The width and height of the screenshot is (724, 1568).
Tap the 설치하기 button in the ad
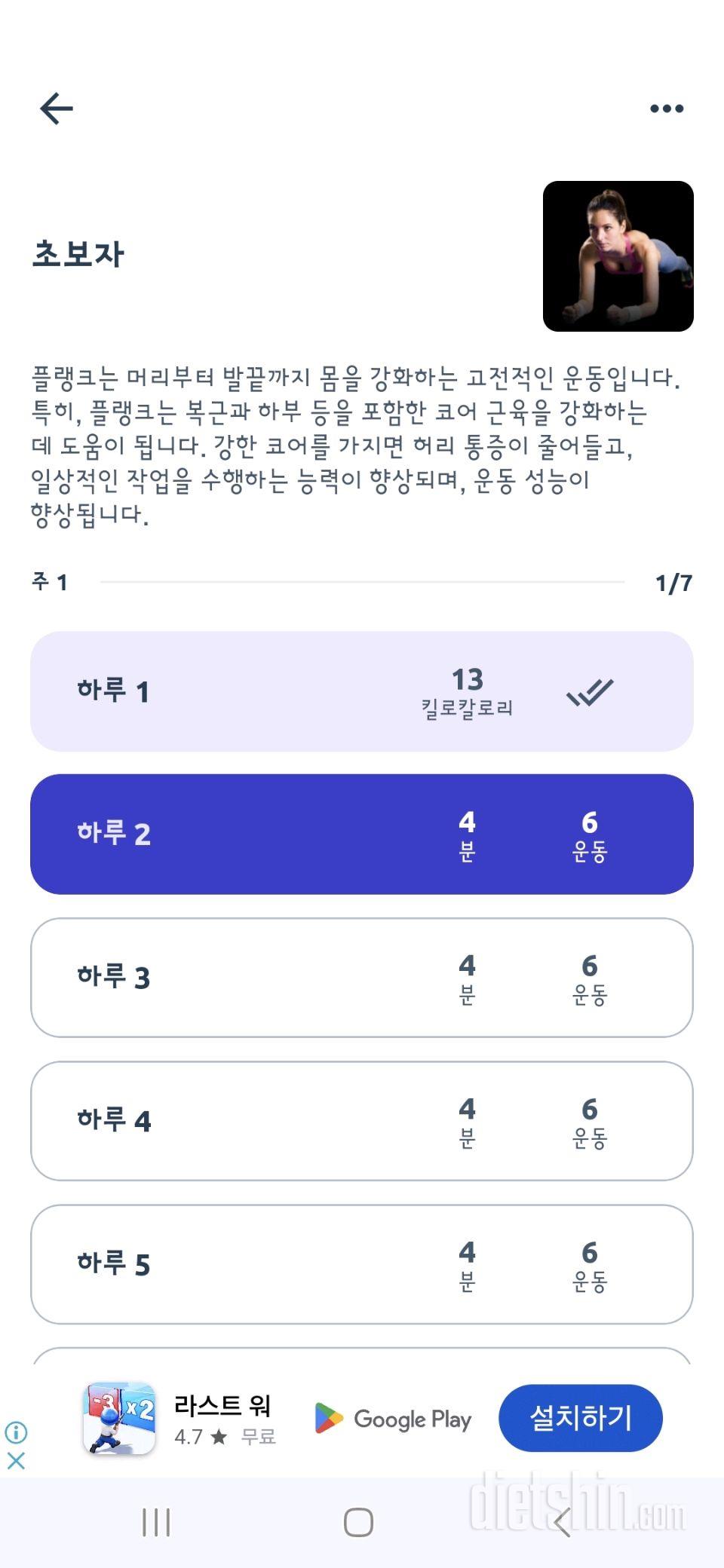[x=580, y=1418]
